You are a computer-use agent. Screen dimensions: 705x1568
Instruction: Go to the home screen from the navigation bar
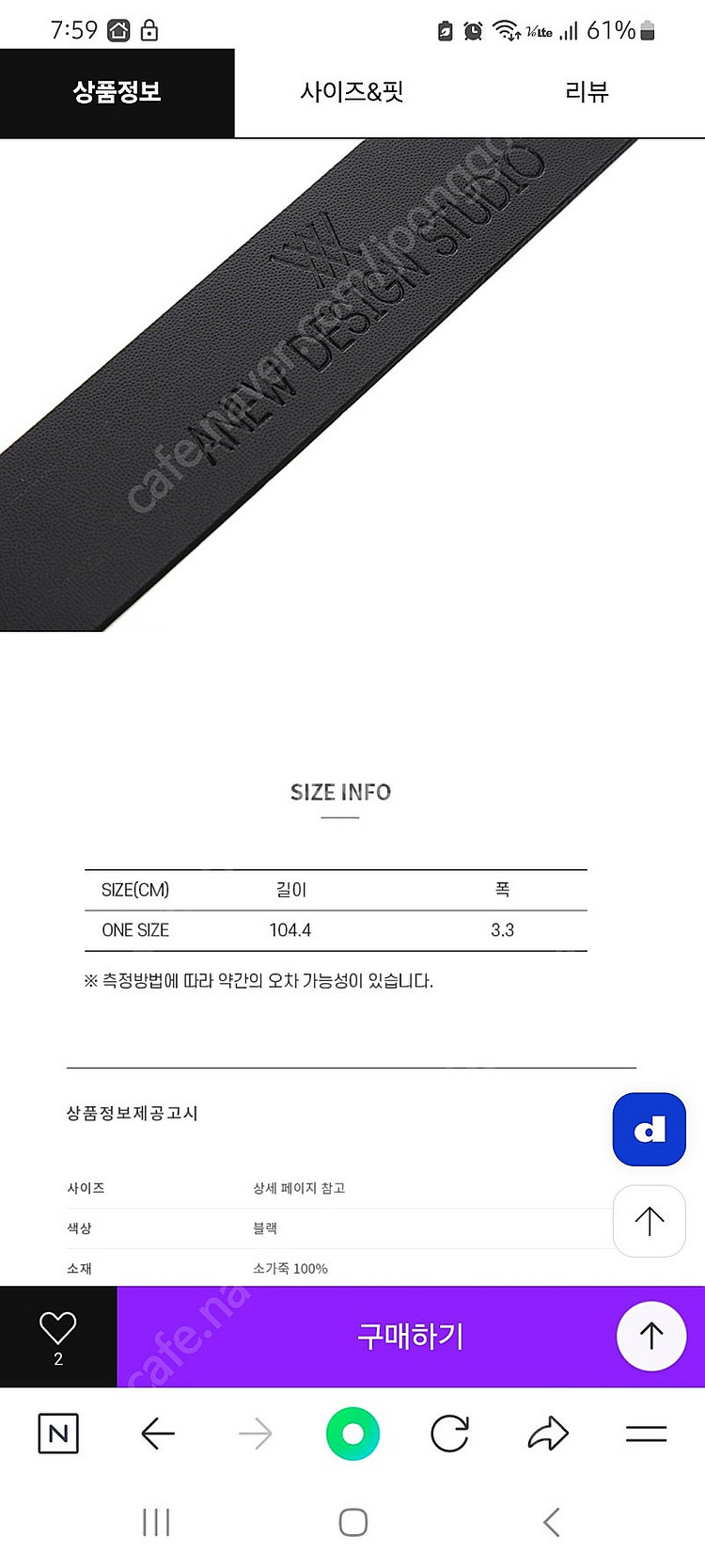pos(352,1522)
